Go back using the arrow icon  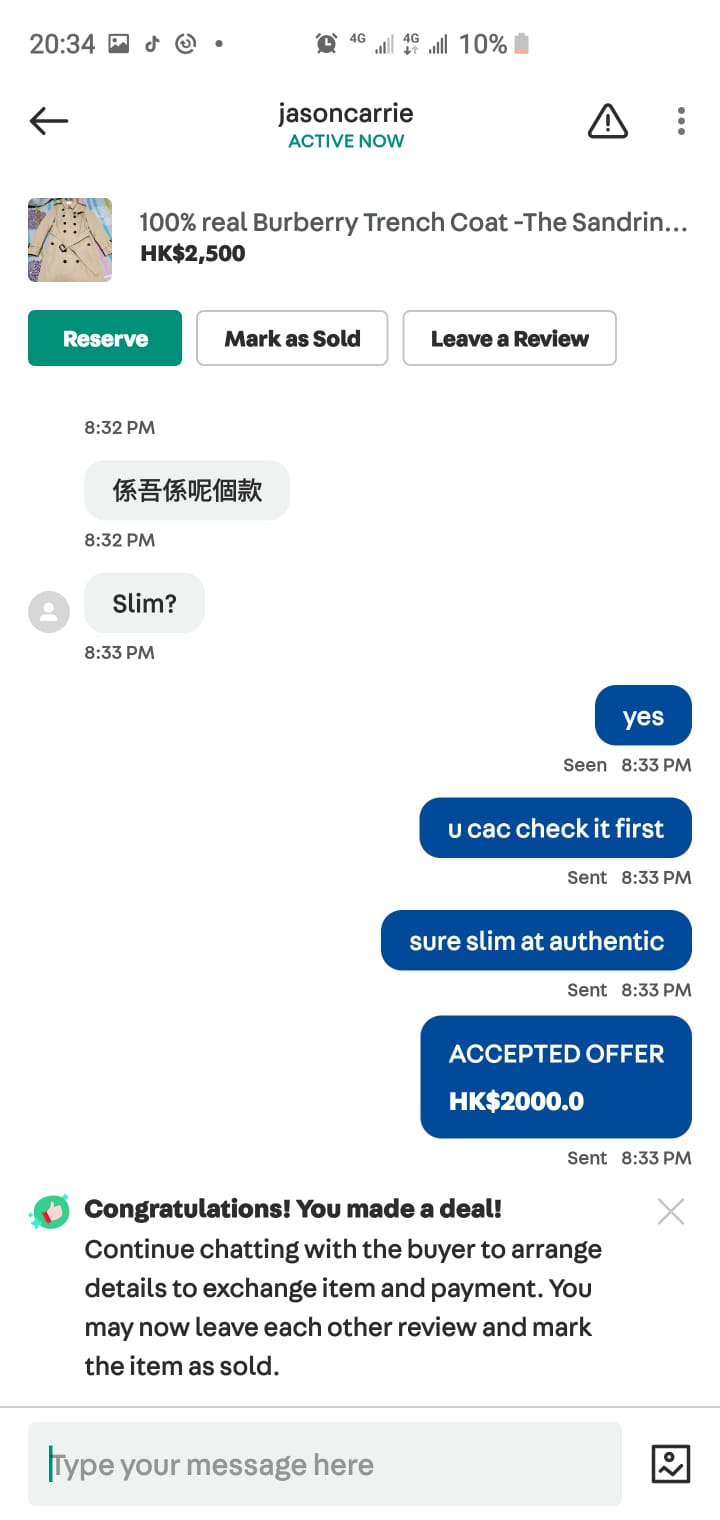click(49, 122)
